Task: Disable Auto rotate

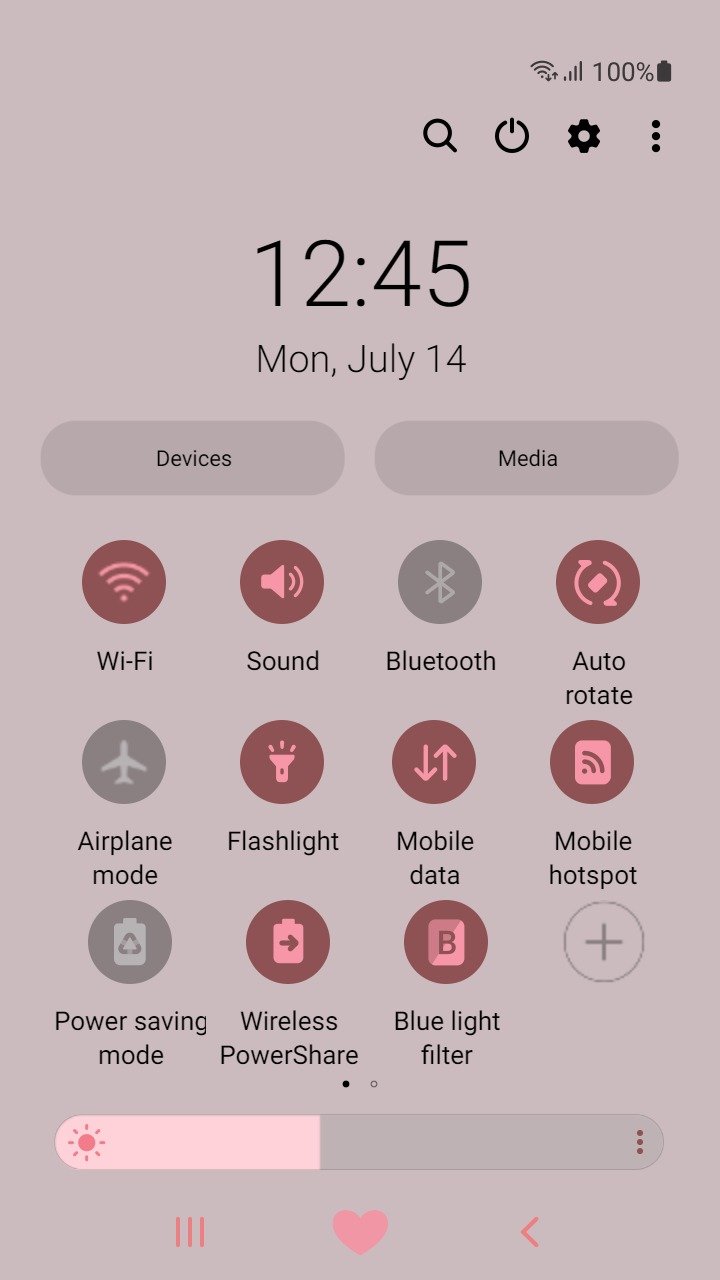Action: click(598, 582)
